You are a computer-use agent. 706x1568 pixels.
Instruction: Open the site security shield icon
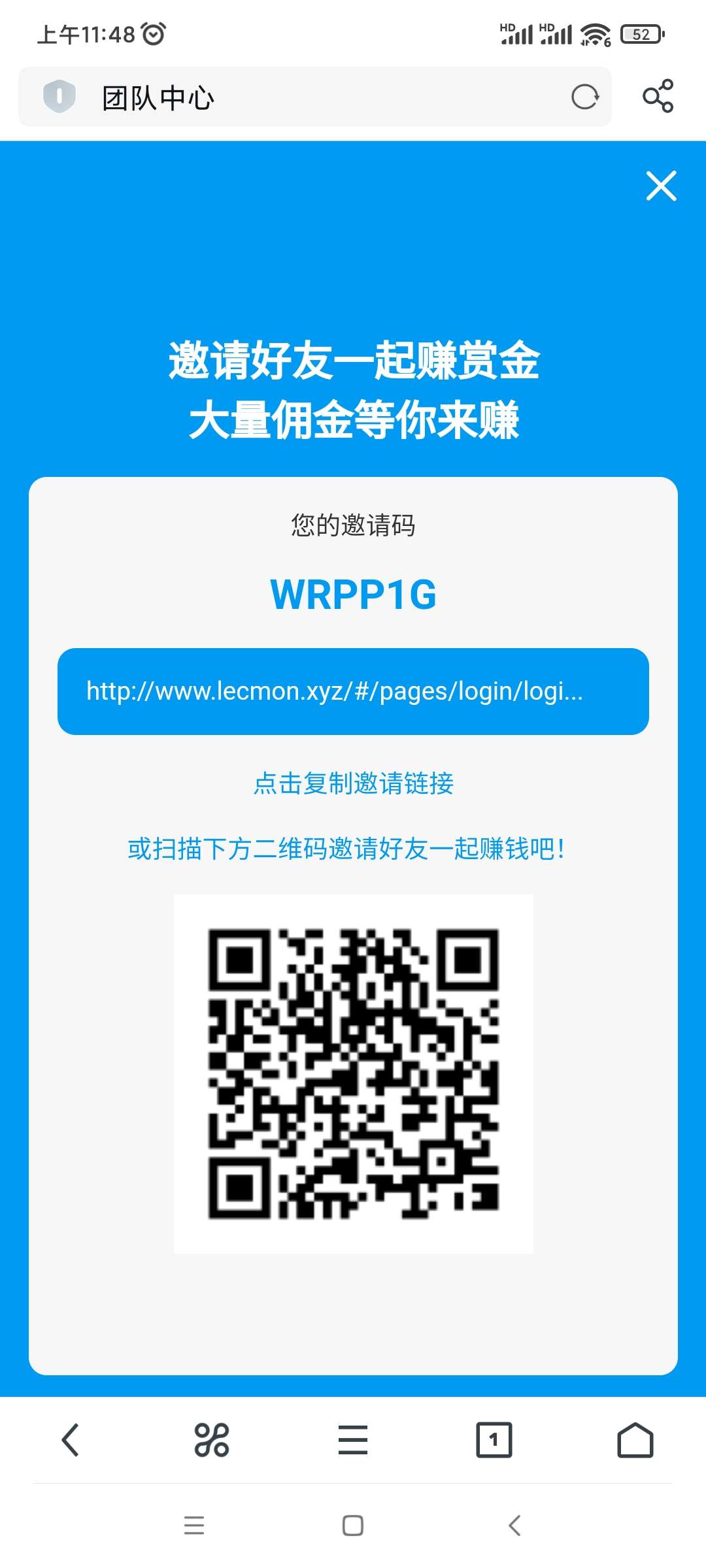tap(59, 97)
